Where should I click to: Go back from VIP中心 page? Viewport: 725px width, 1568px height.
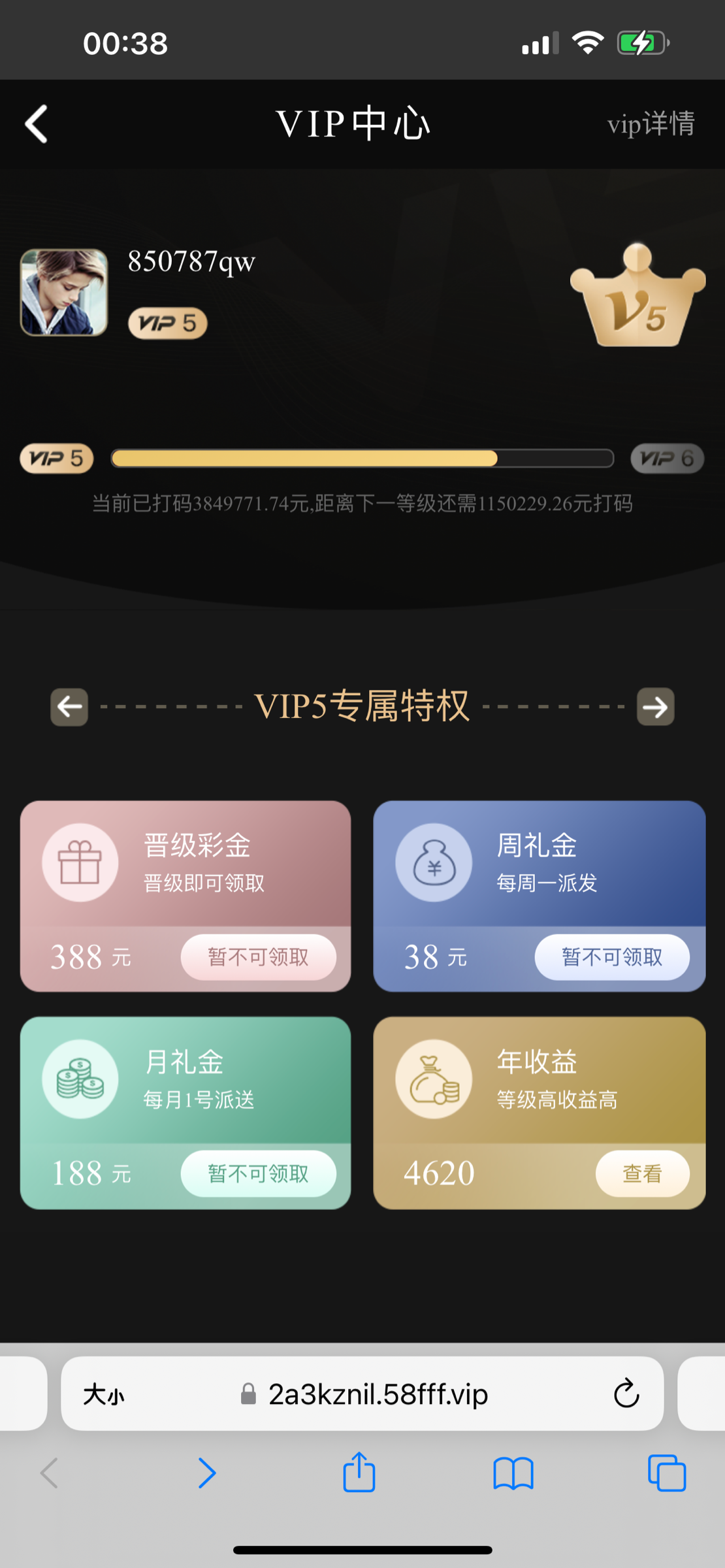click(x=37, y=123)
